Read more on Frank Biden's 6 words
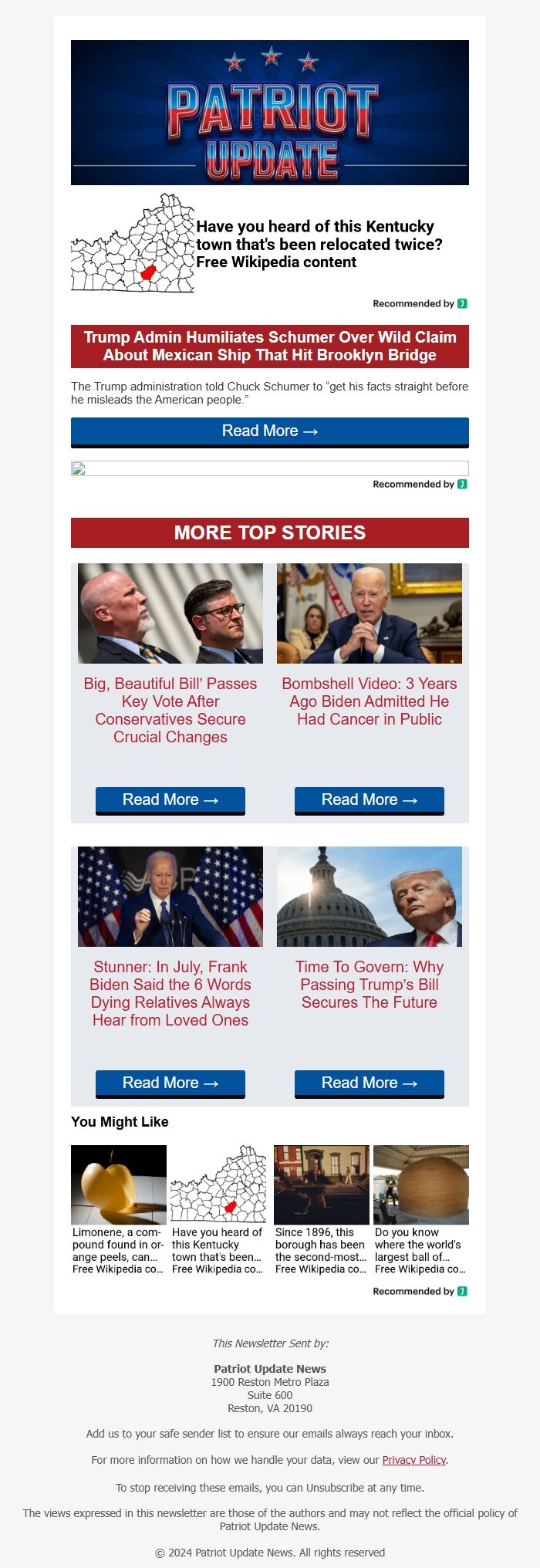Viewport: 540px width, 1568px height. [x=170, y=1083]
